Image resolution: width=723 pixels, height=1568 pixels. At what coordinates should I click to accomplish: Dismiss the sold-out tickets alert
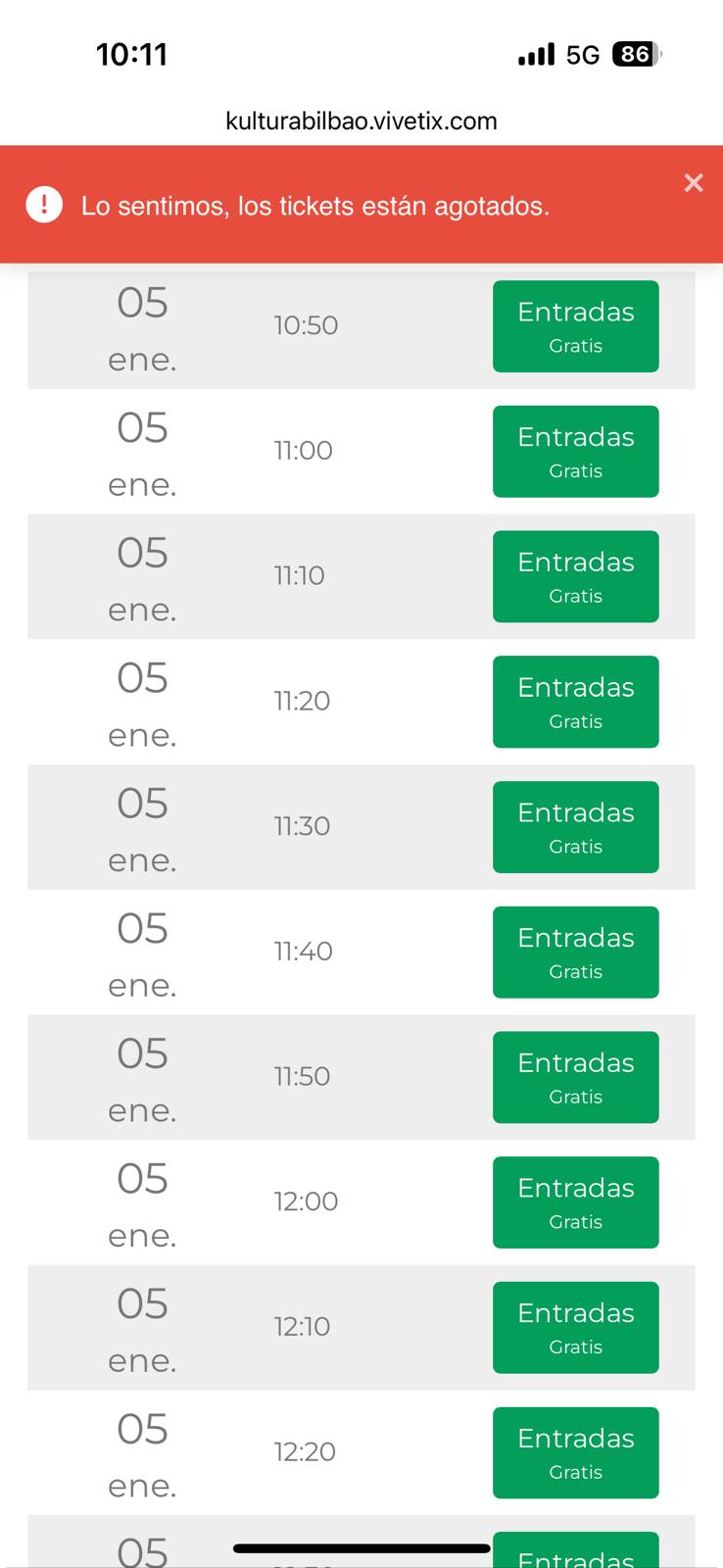694,183
